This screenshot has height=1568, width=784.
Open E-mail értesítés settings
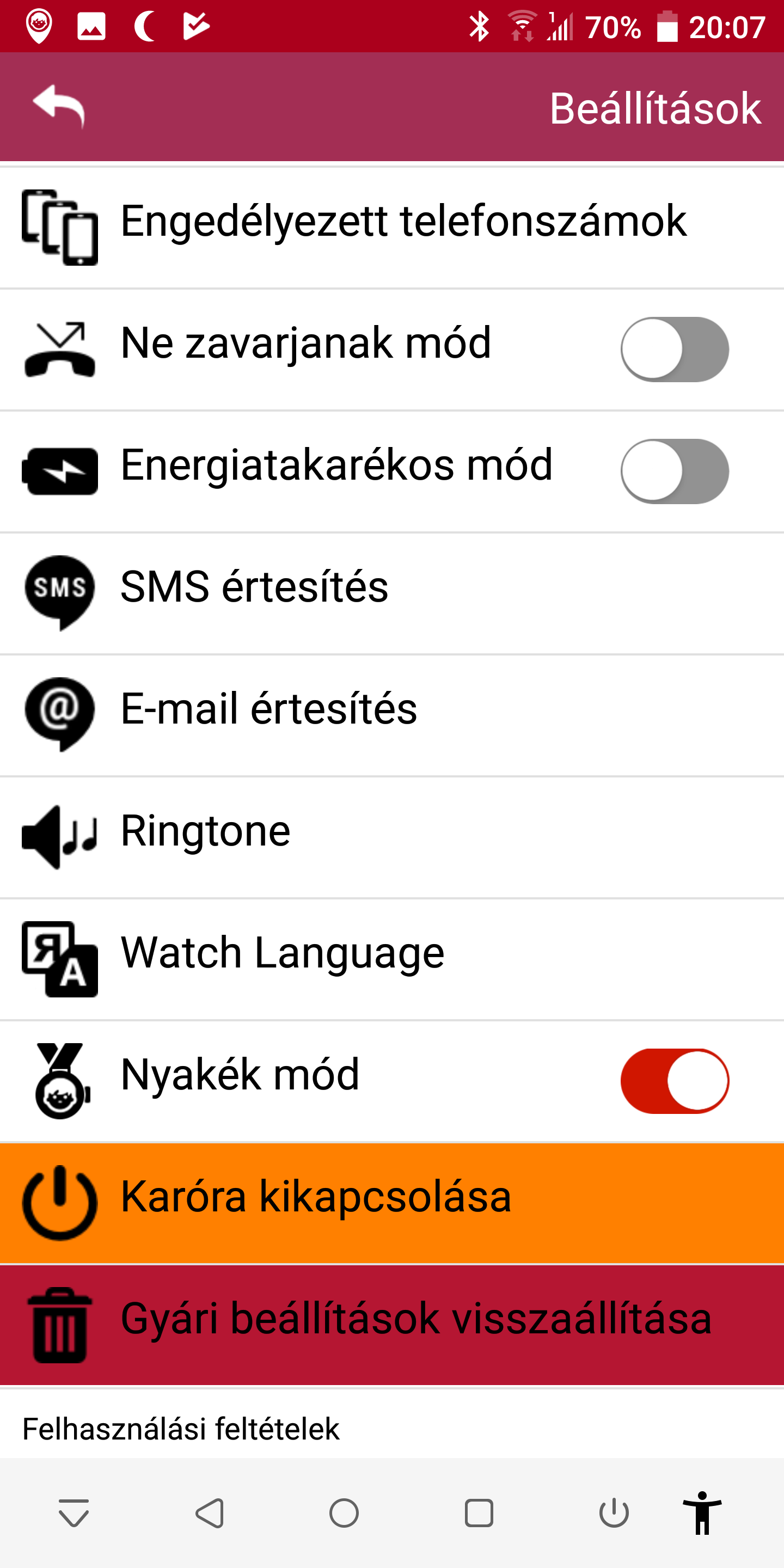392,715
